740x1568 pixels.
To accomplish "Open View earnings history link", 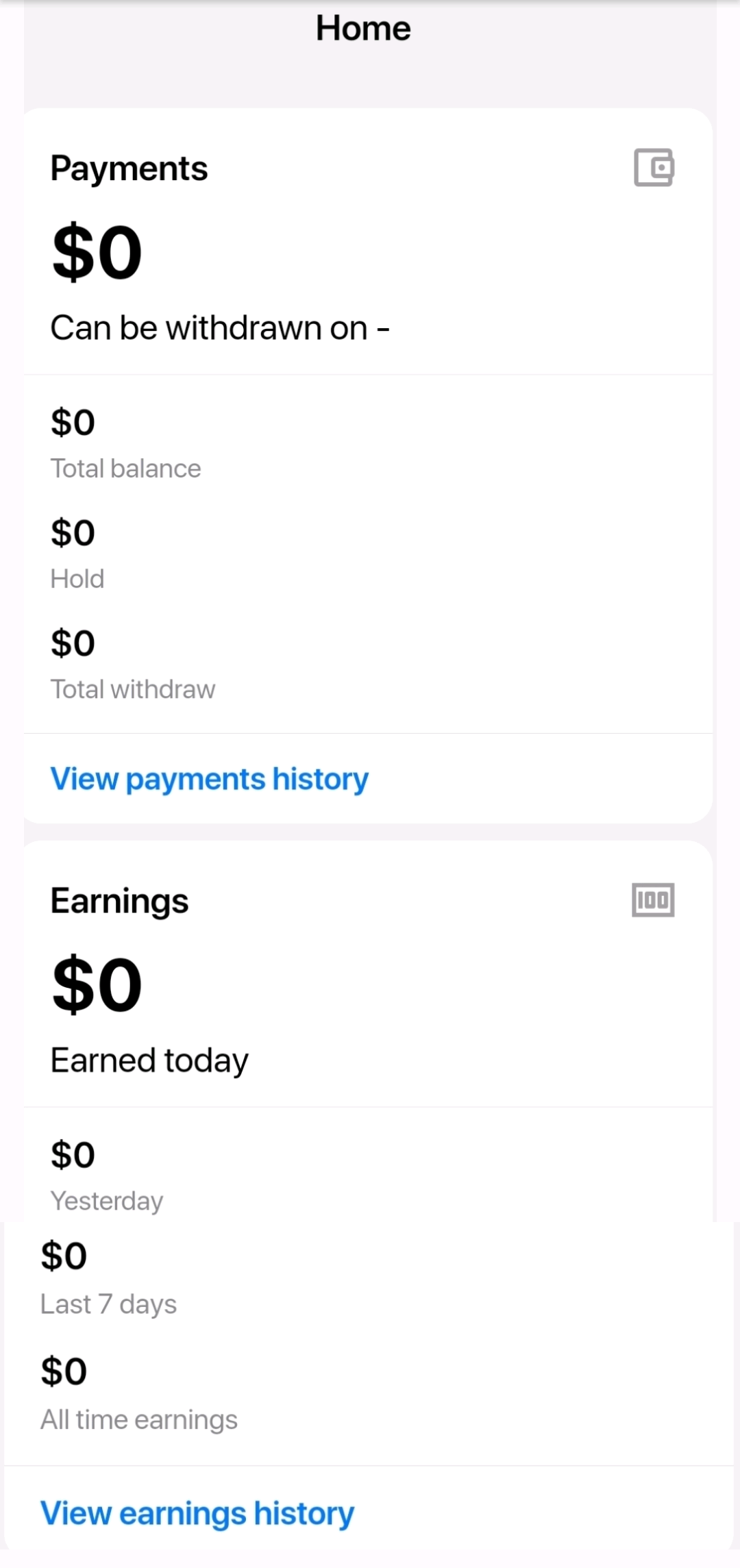I will [197, 1513].
